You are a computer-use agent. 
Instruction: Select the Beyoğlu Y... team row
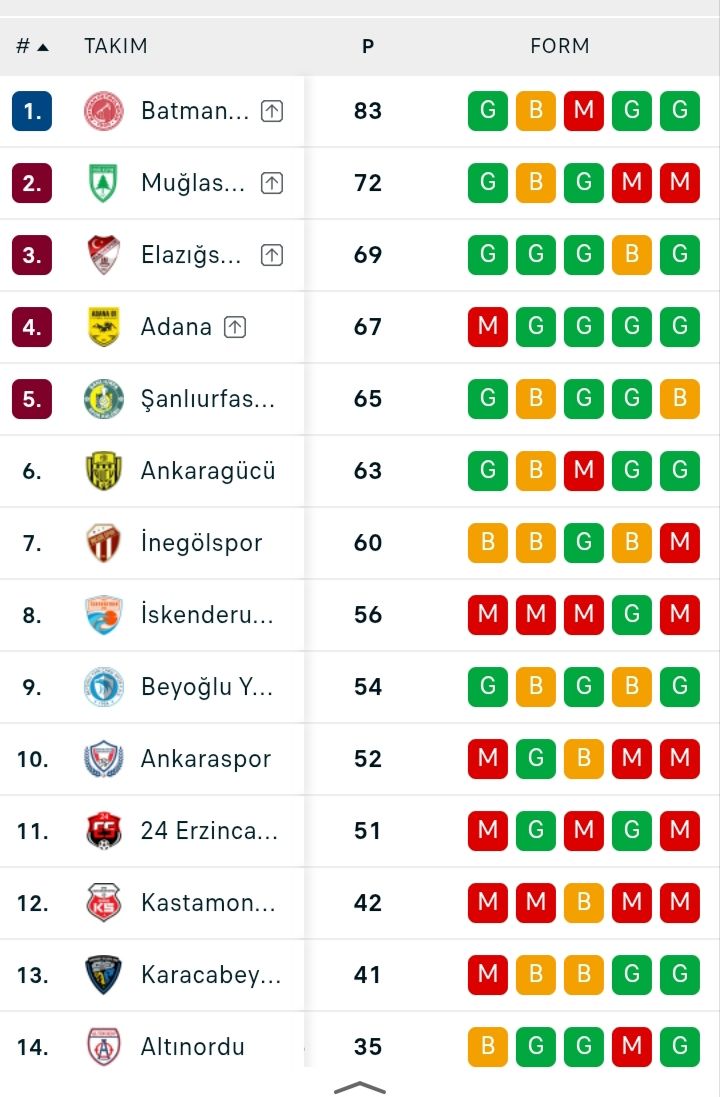[x=207, y=687]
